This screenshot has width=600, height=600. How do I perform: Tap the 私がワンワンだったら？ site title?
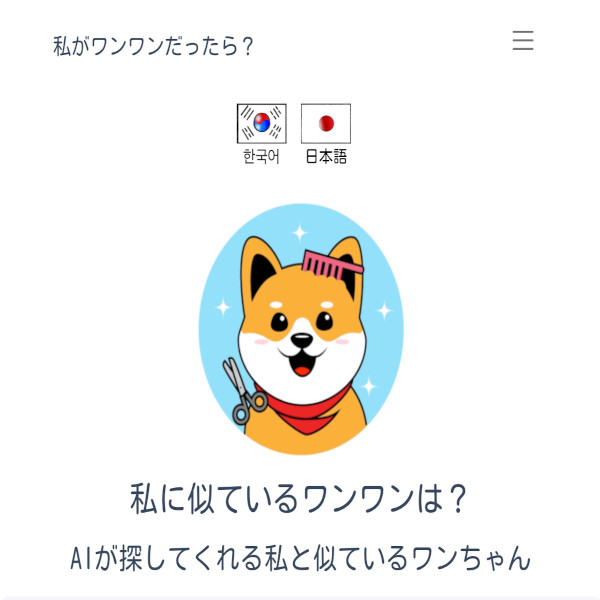pyautogui.click(x=154, y=46)
